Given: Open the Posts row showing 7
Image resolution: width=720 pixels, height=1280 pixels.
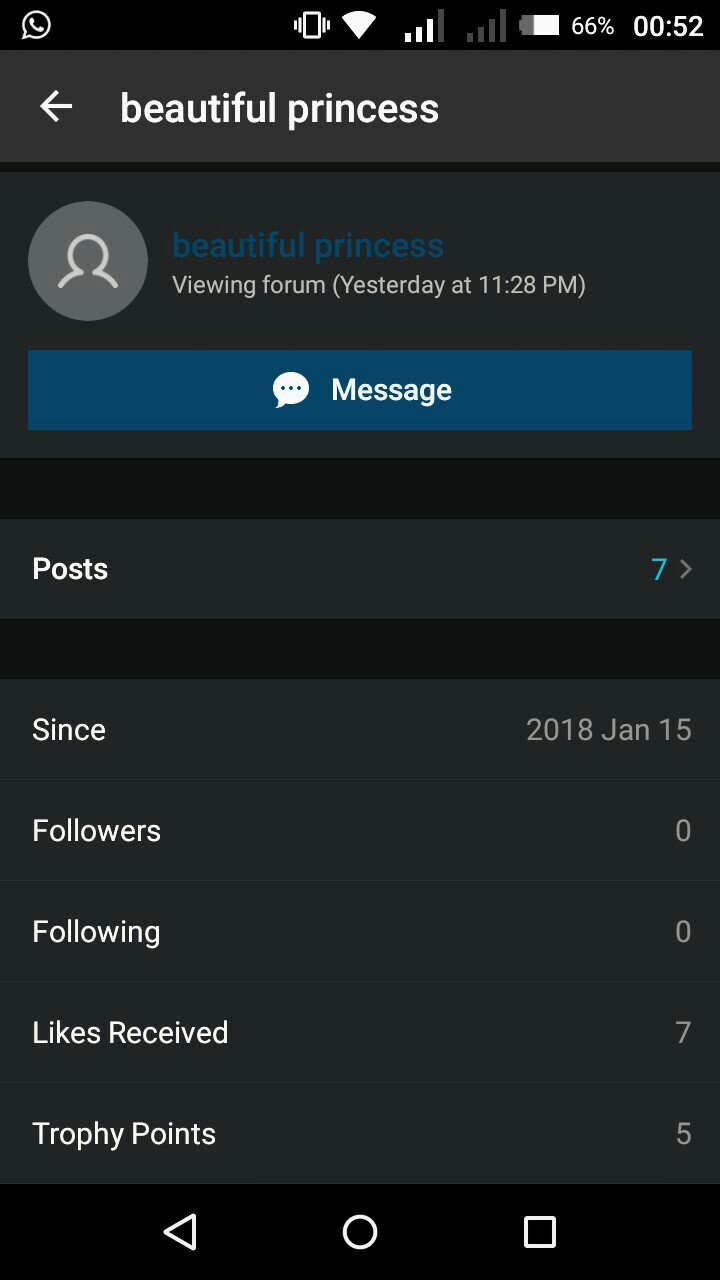Looking at the screenshot, I should coord(360,569).
